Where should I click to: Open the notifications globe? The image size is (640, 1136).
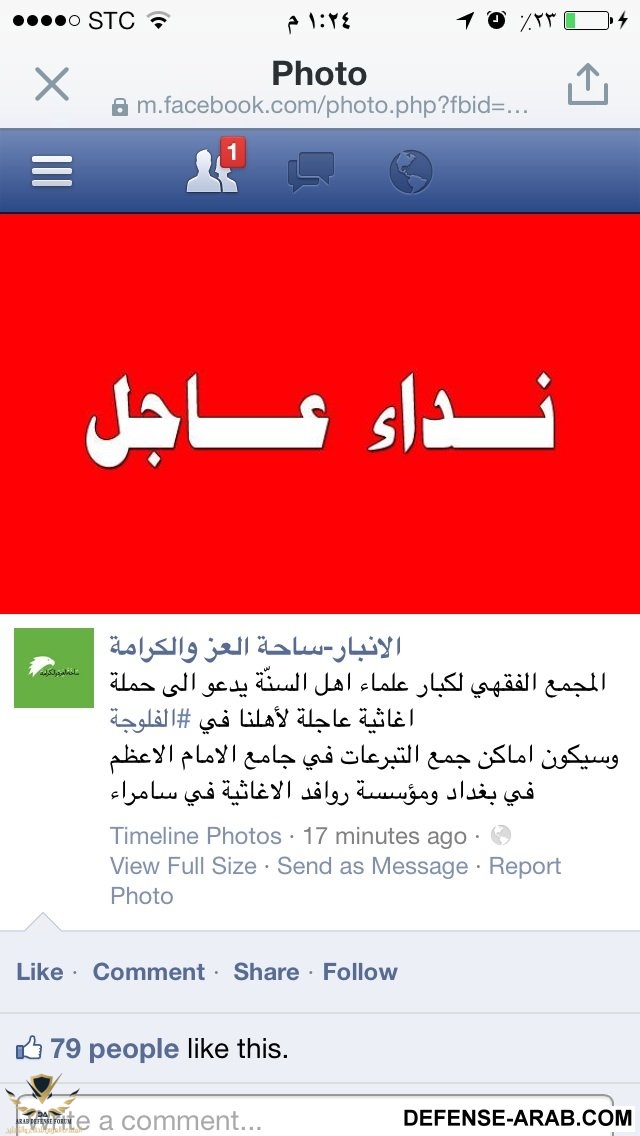[410, 172]
